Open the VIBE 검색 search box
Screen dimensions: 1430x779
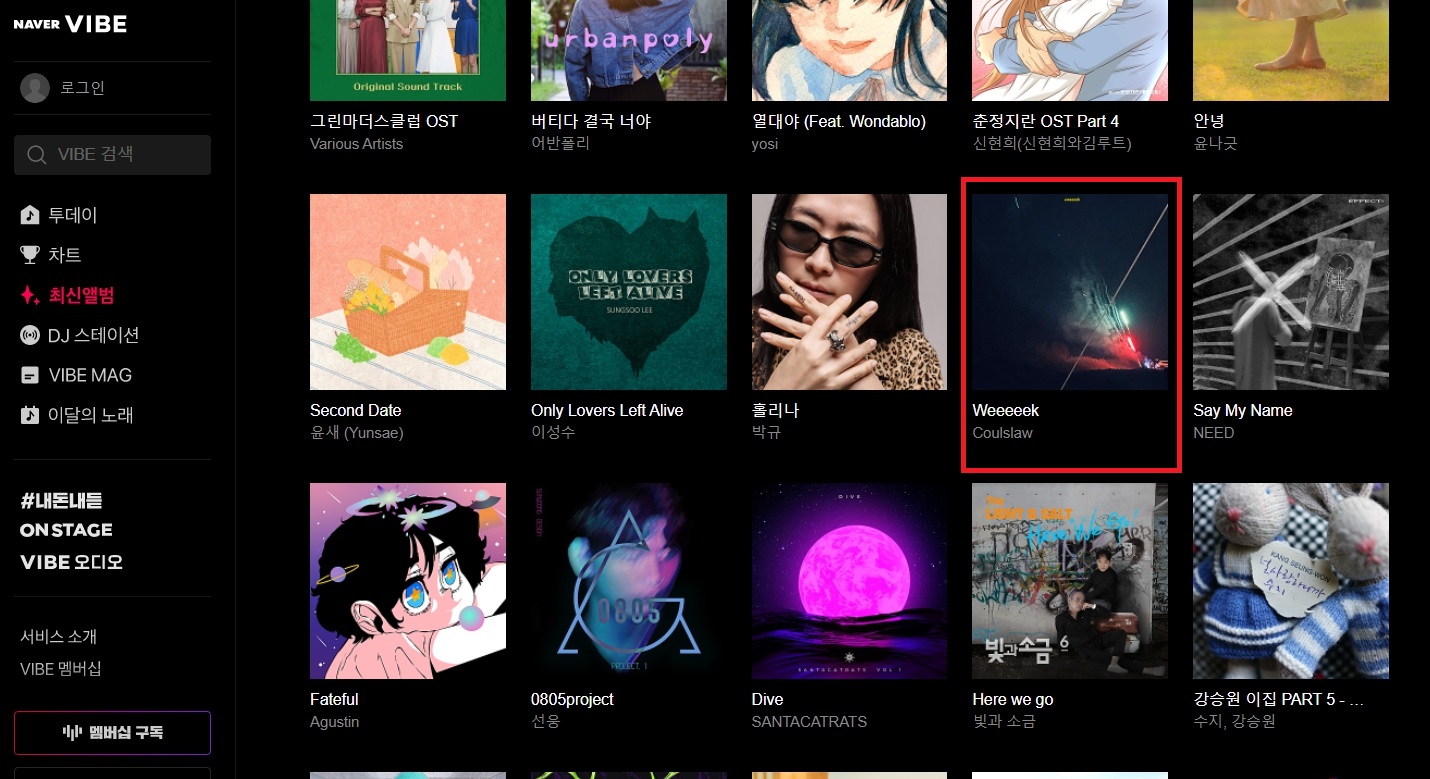[x=112, y=155]
